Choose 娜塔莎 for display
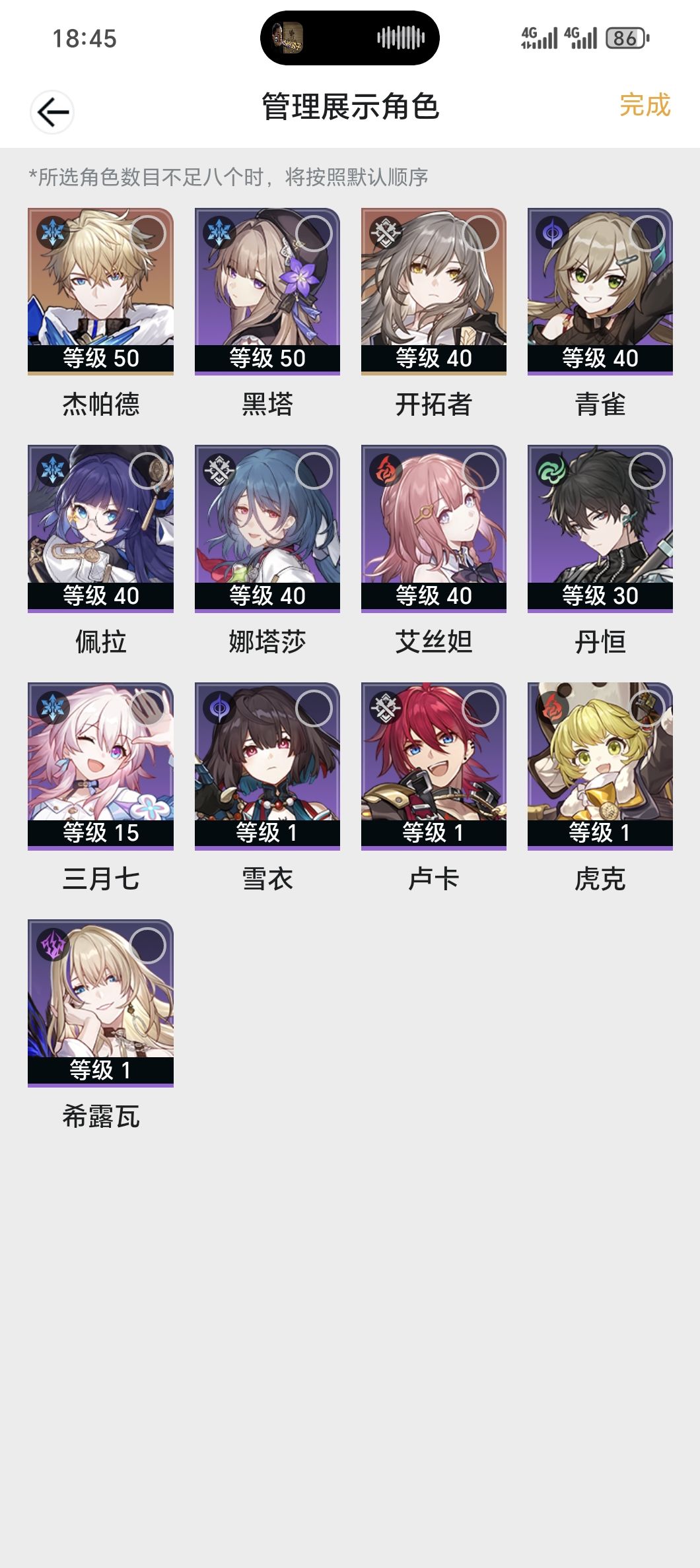 (267, 529)
